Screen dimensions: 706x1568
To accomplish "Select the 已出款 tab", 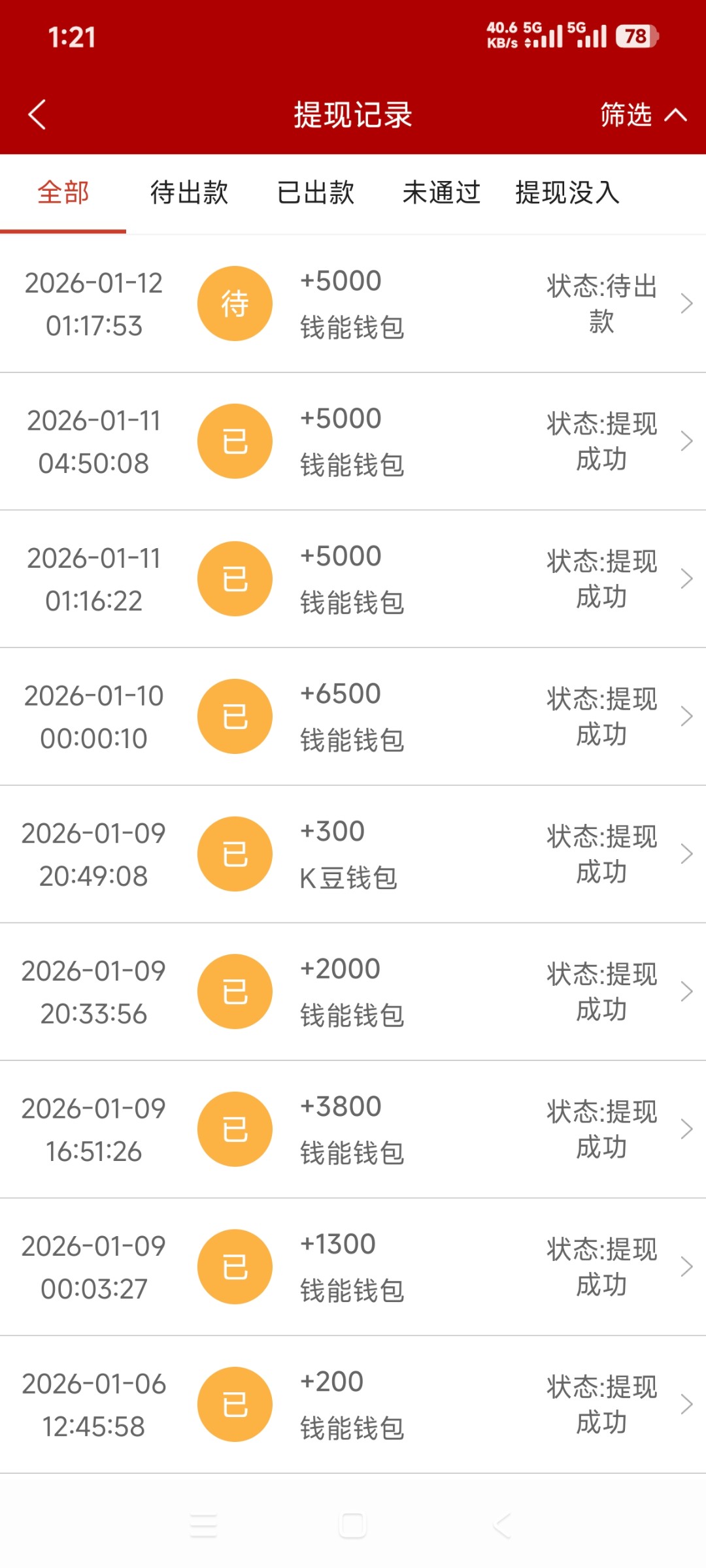I will point(315,193).
